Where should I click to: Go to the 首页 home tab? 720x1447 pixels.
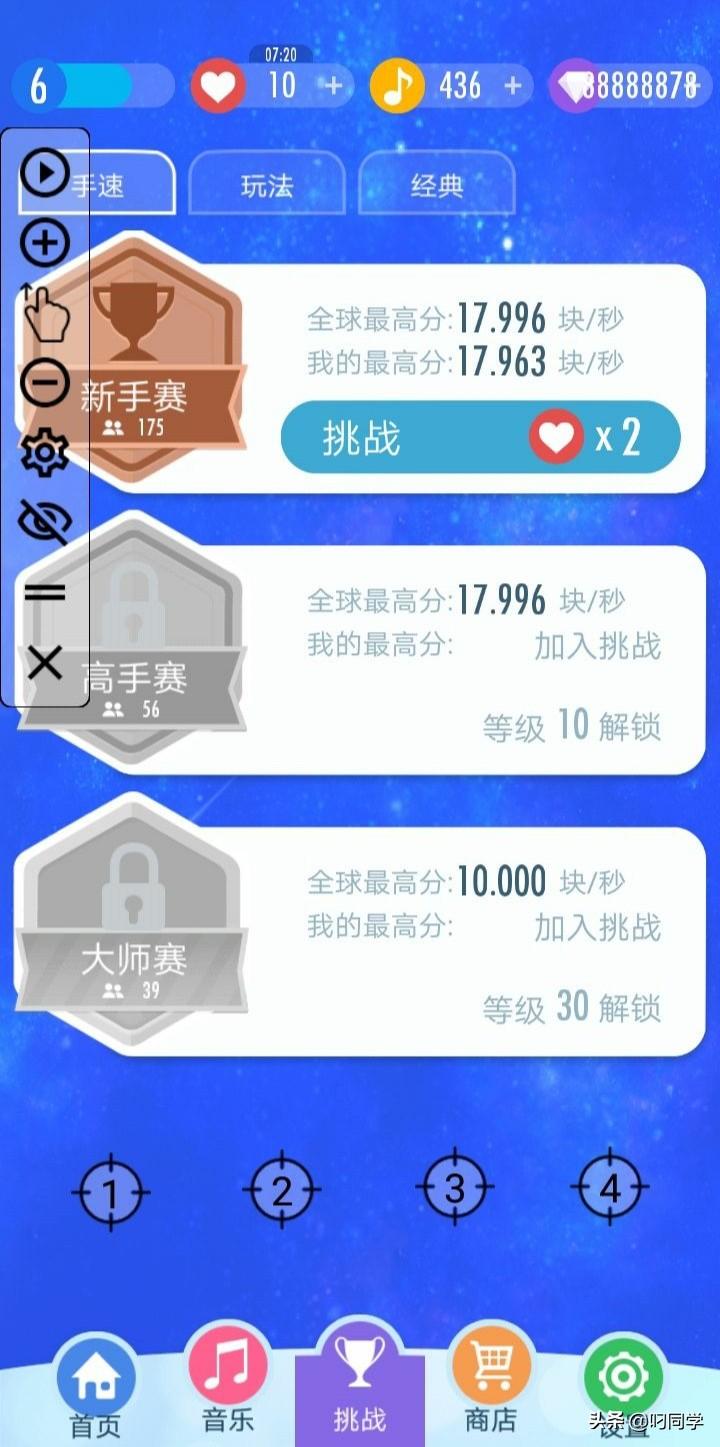[x=96, y=1390]
